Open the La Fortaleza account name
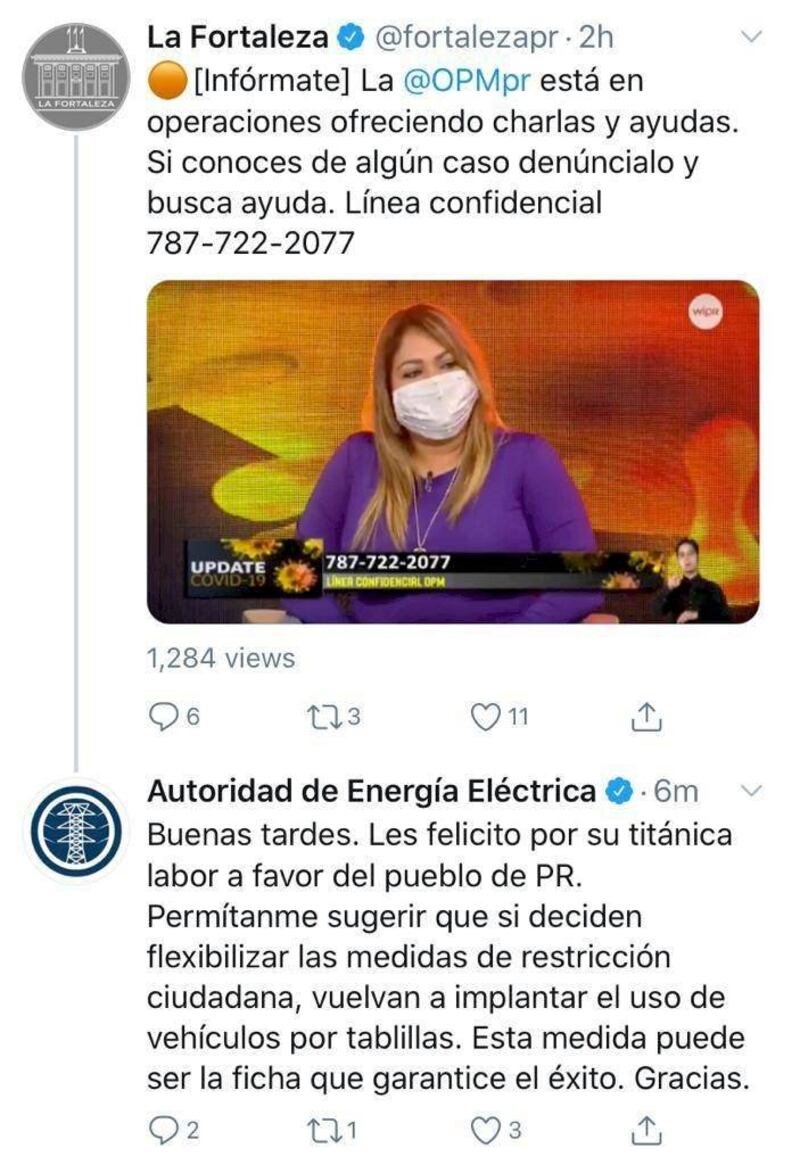Image resolution: width=800 pixels, height=1165 pixels. 238,38
